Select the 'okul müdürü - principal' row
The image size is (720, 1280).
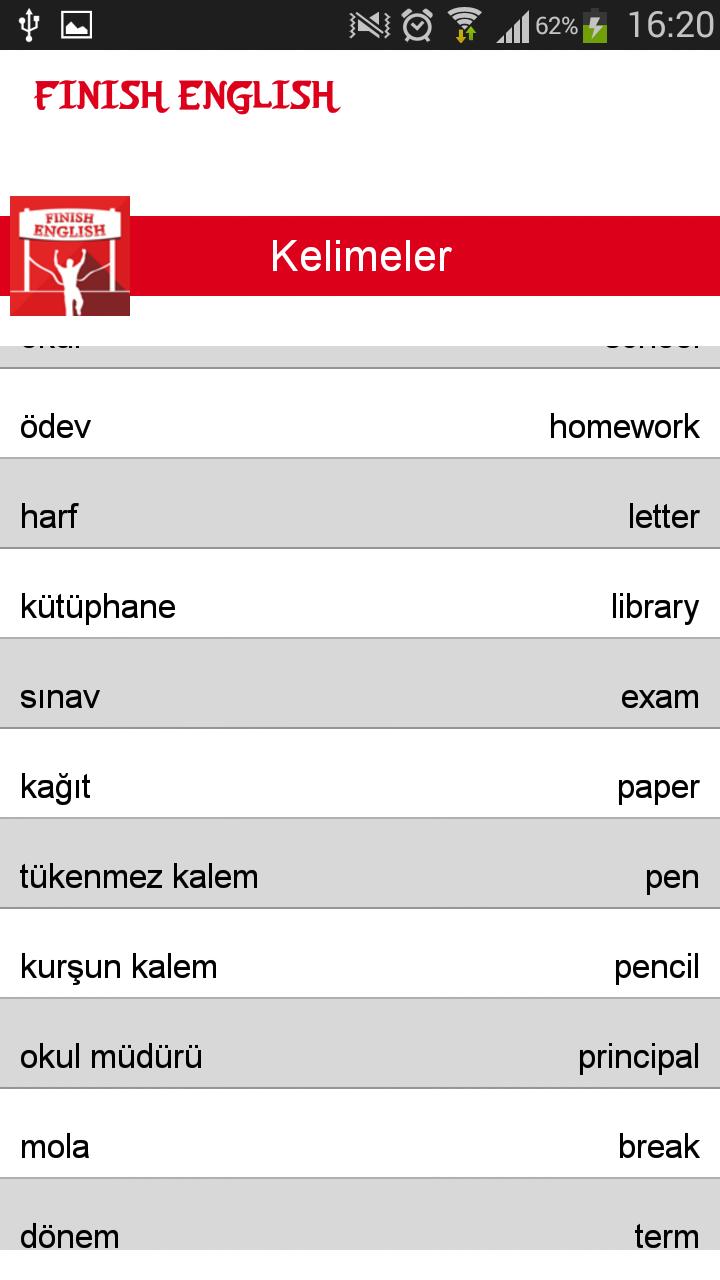pos(360,1056)
